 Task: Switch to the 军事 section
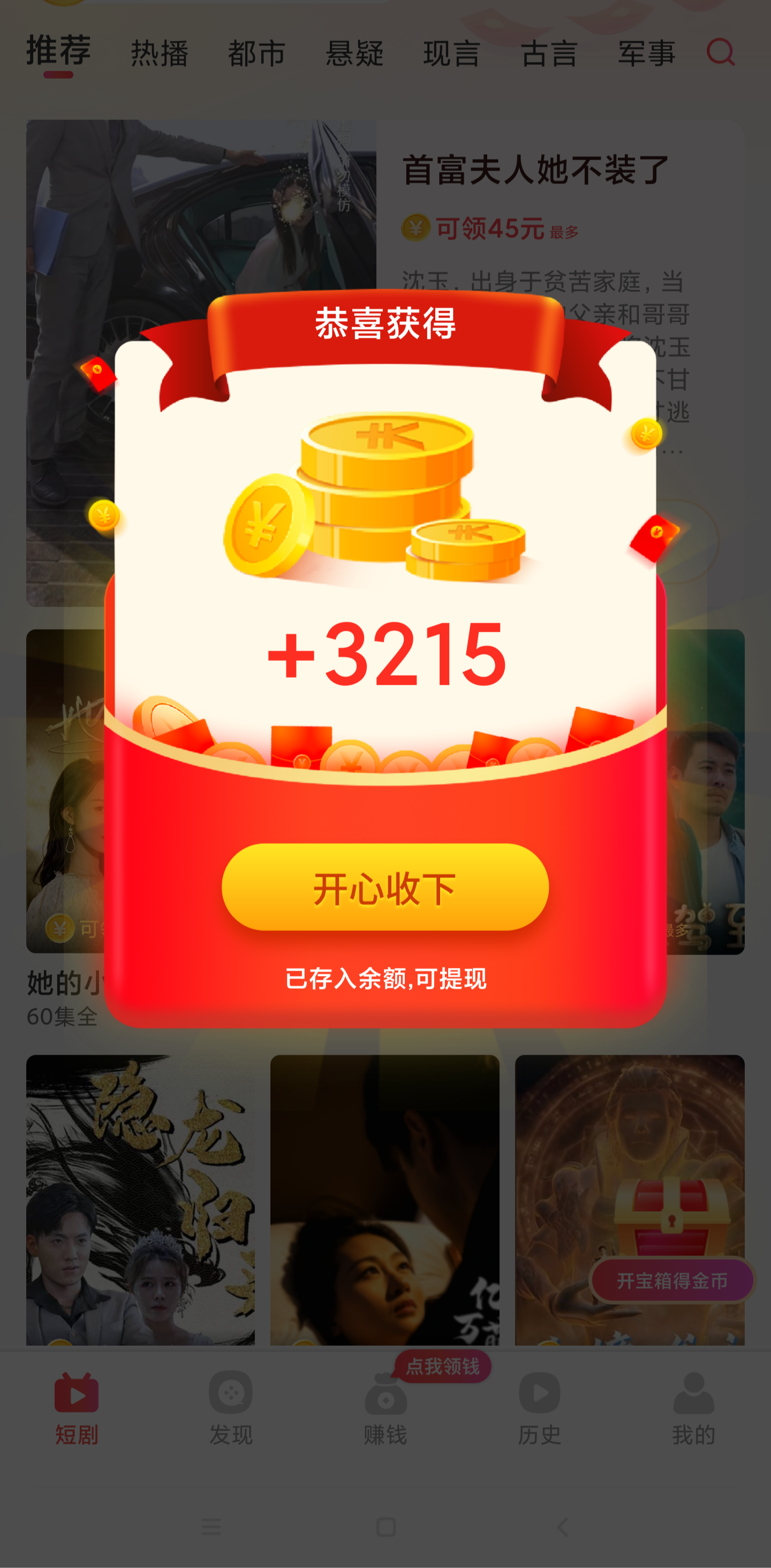pos(646,54)
